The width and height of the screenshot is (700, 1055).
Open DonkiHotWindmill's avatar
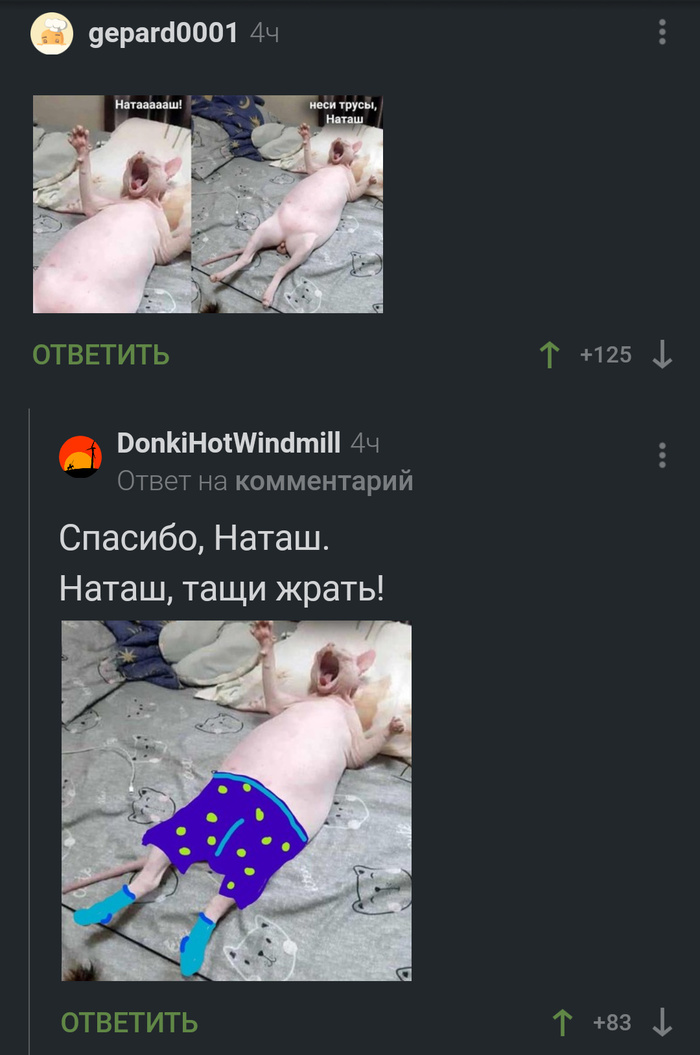pyautogui.click(x=80, y=458)
